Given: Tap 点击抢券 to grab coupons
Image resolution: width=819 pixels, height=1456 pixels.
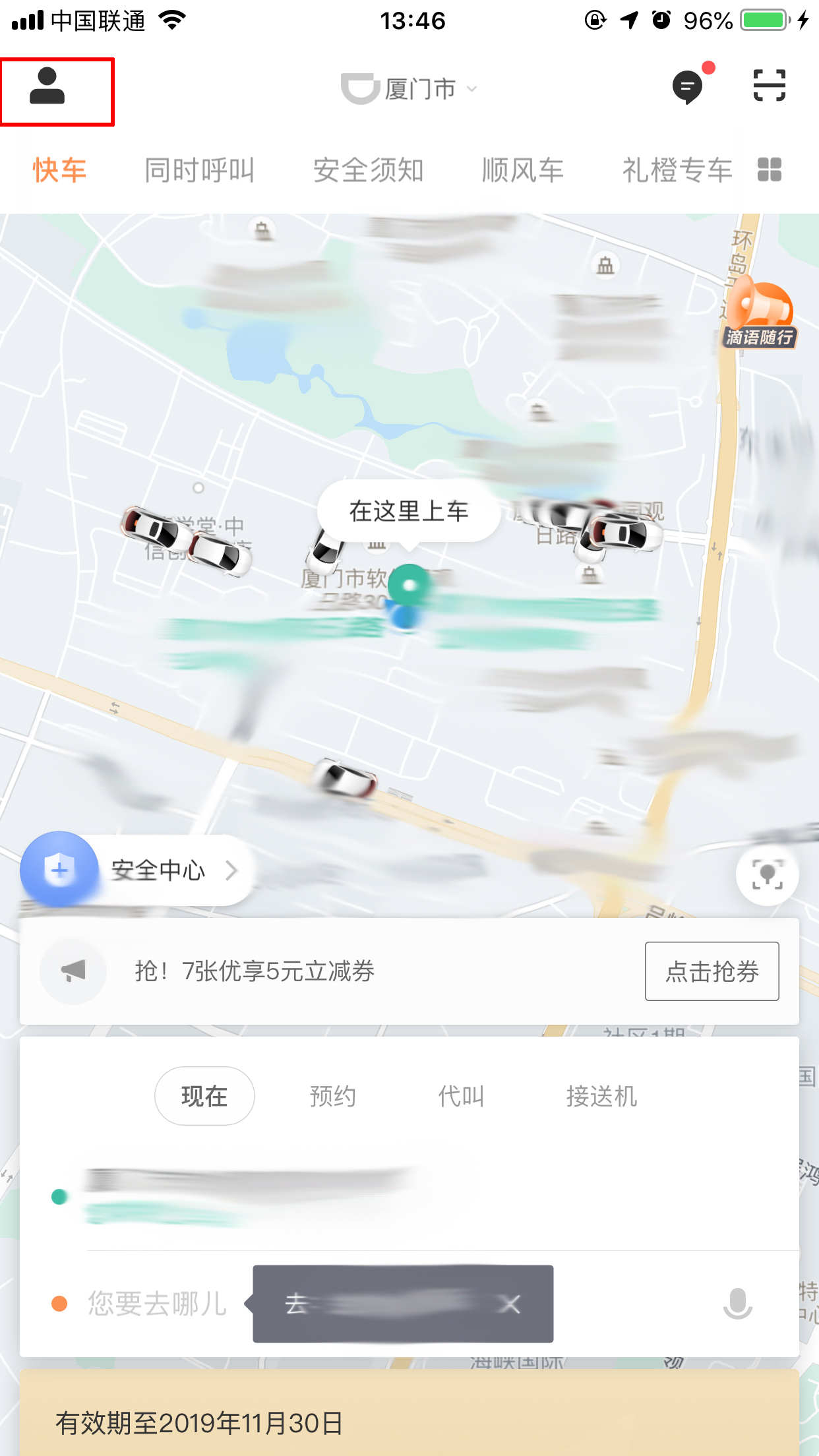Looking at the screenshot, I should pyautogui.click(x=712, y=971).
